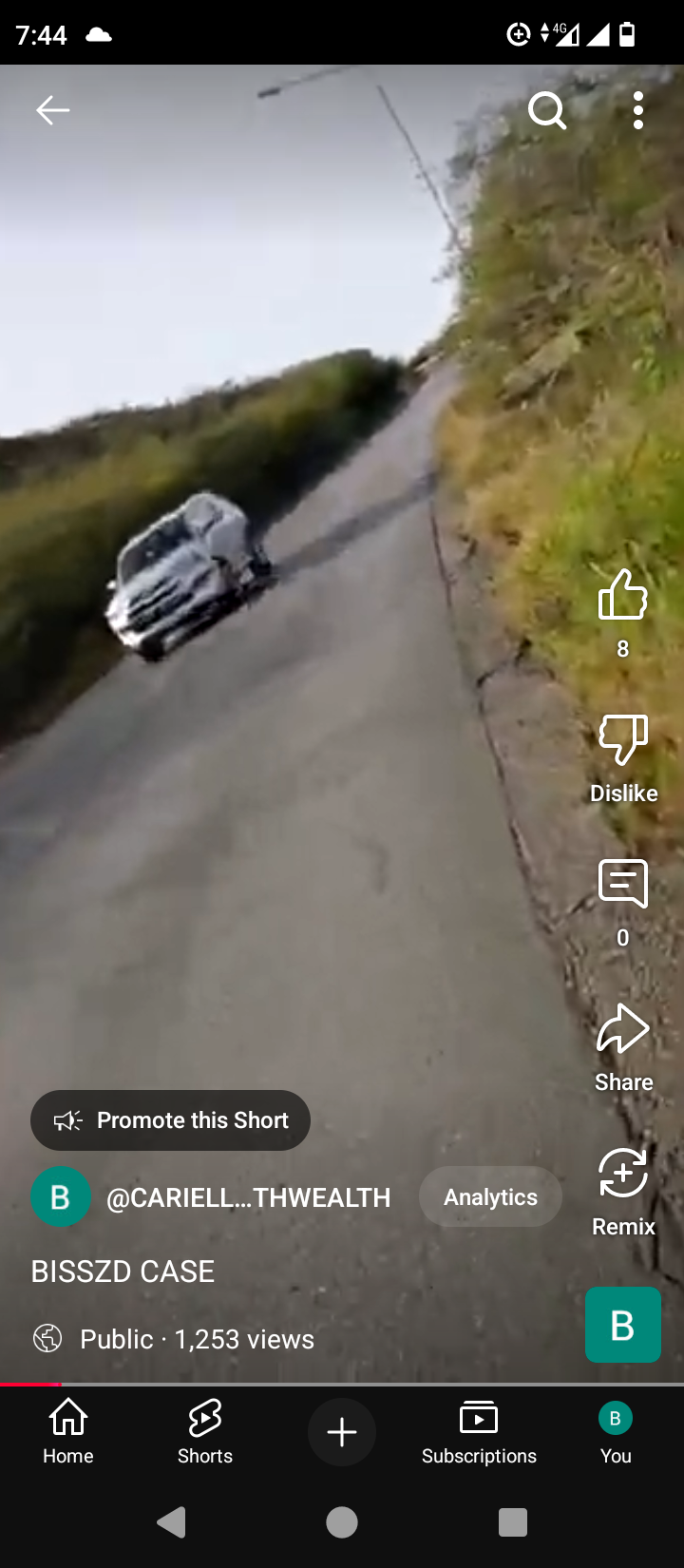Viewport: 684px width, 1568px height.
Task: Open the three-dot overflow menu
Action: (x=638, y=111)
